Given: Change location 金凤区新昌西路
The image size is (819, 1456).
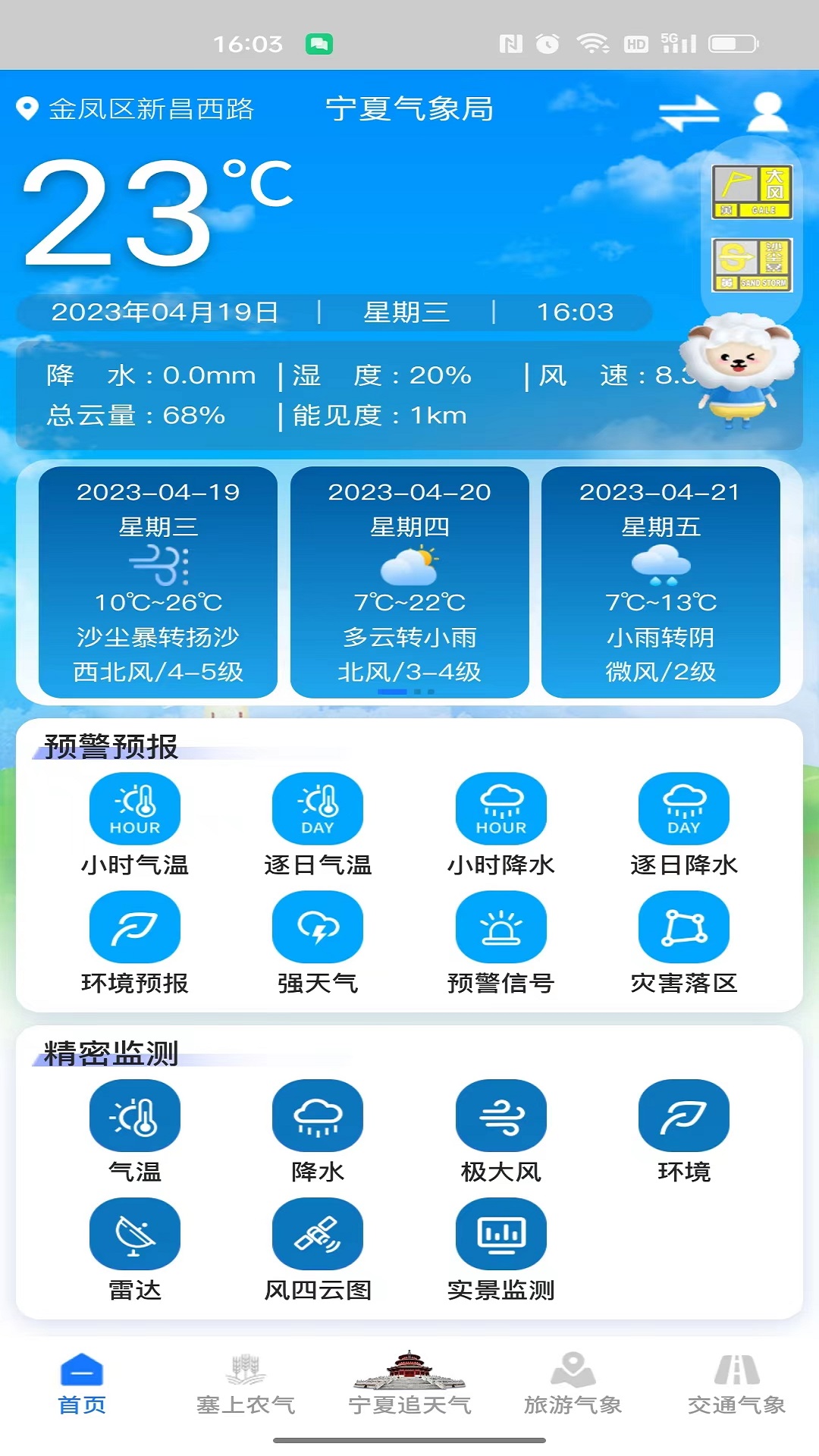Looking at the screenshot, I should 136,109.
